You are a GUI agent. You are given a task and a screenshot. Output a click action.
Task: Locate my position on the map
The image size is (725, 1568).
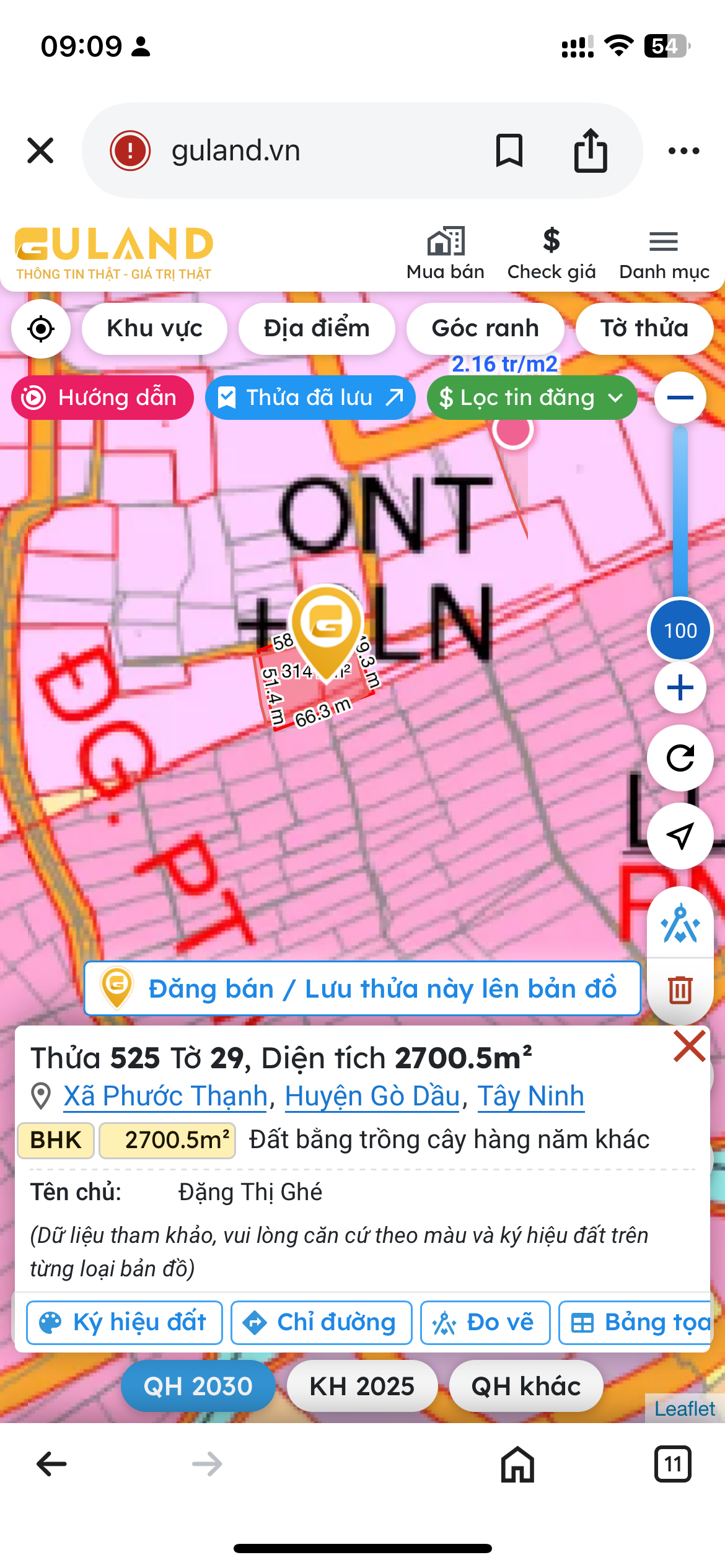point(41,329)
